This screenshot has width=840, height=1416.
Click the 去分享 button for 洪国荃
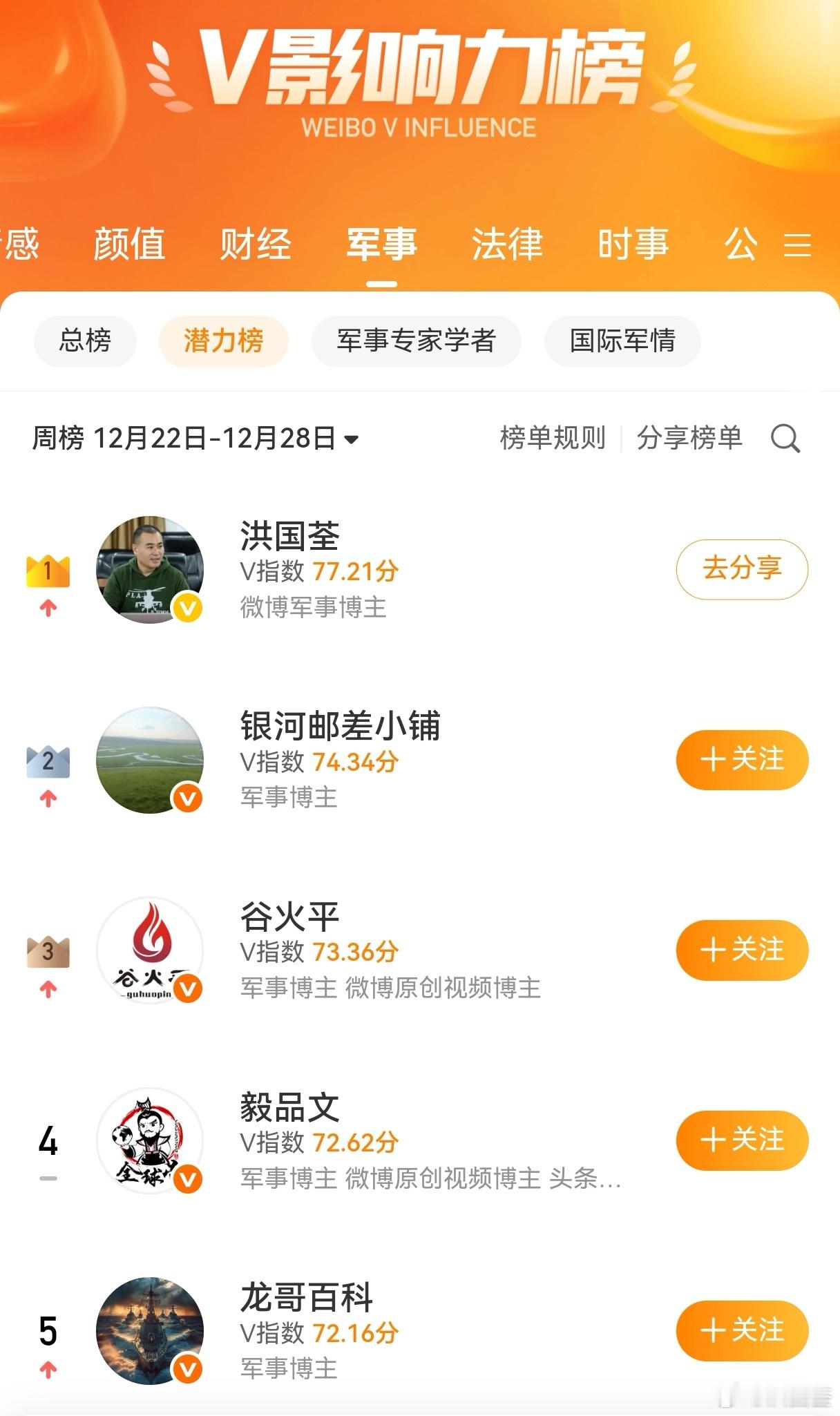click(x=741, y=568)
